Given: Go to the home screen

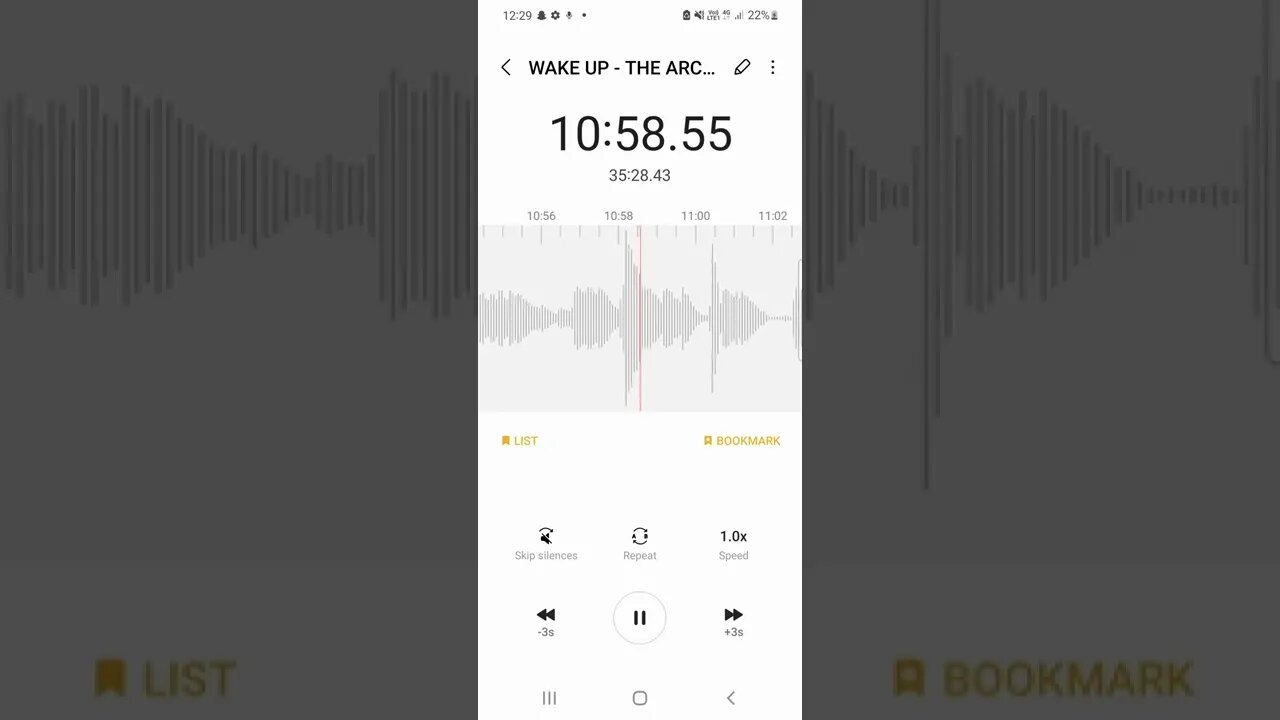Looking at the screenshot, I should pos(640,698).
